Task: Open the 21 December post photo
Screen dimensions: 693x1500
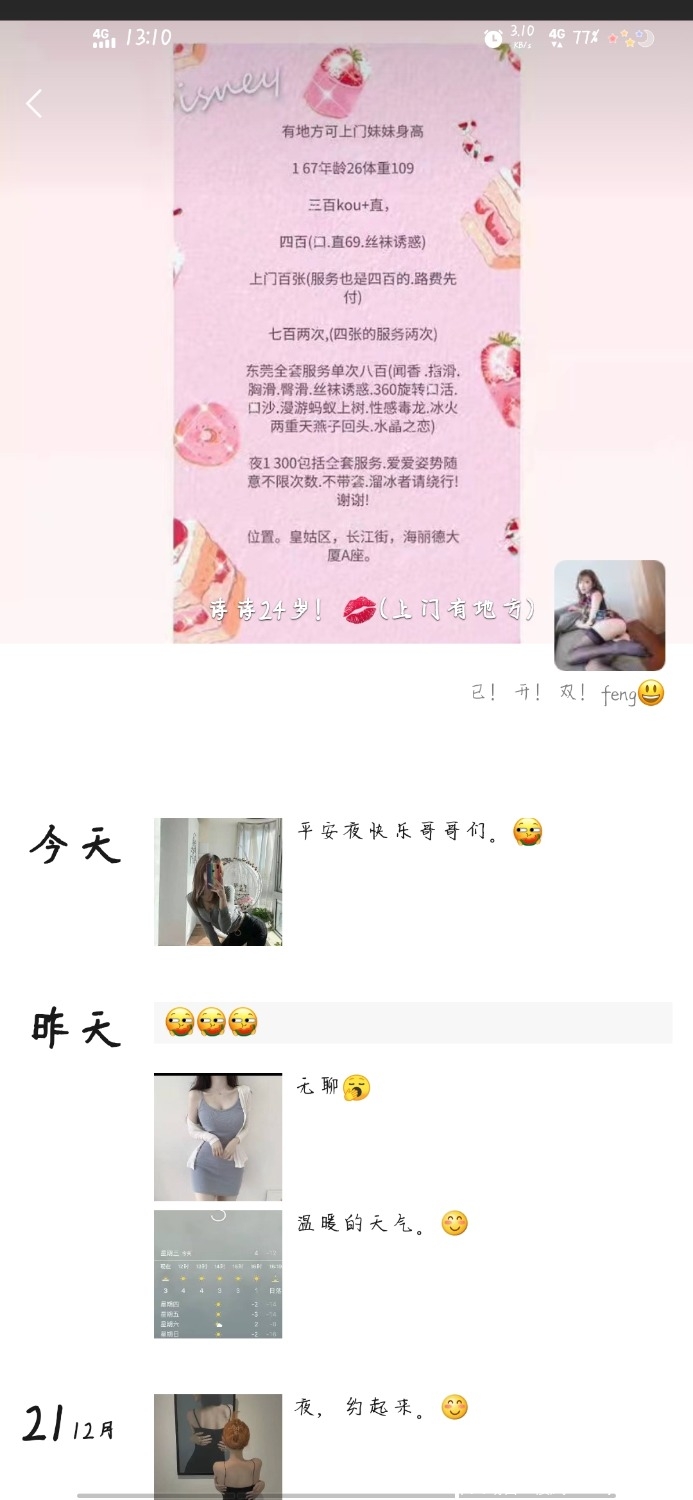Action: [x=218, y=1445]
